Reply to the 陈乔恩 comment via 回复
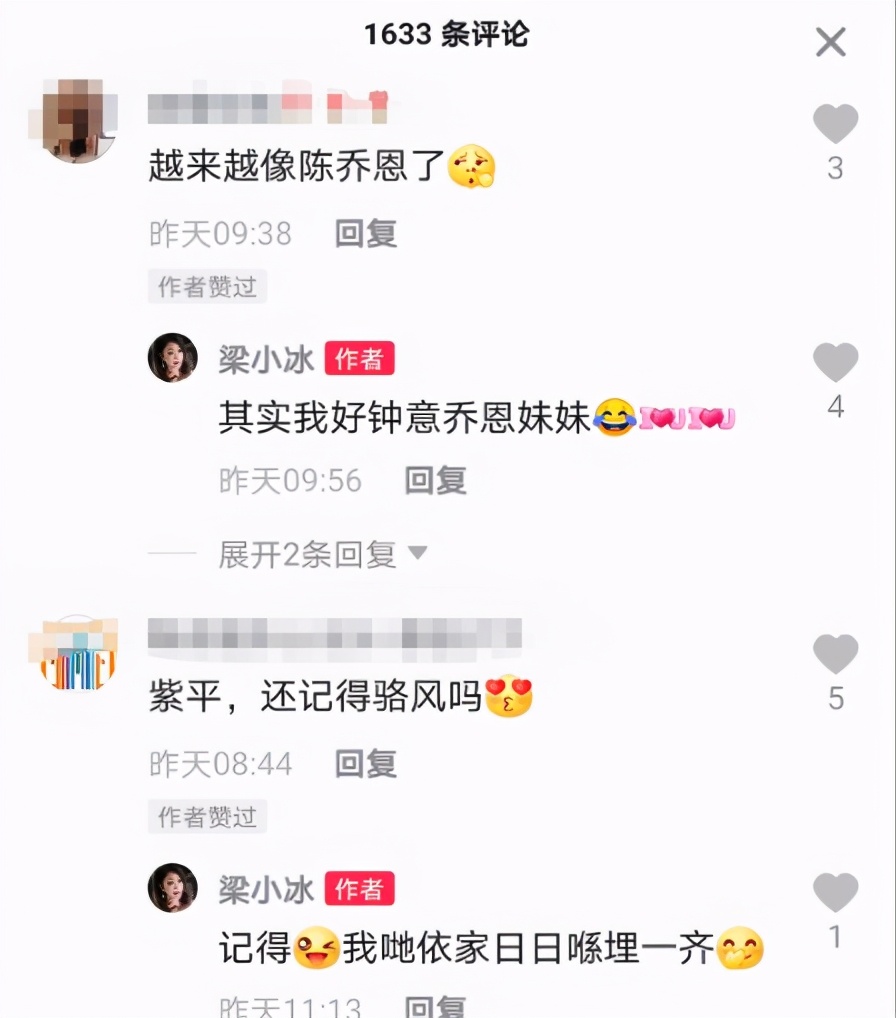The width and height of the screenshot is (896, 1018). pyautogui.click(x=366, y=234)
